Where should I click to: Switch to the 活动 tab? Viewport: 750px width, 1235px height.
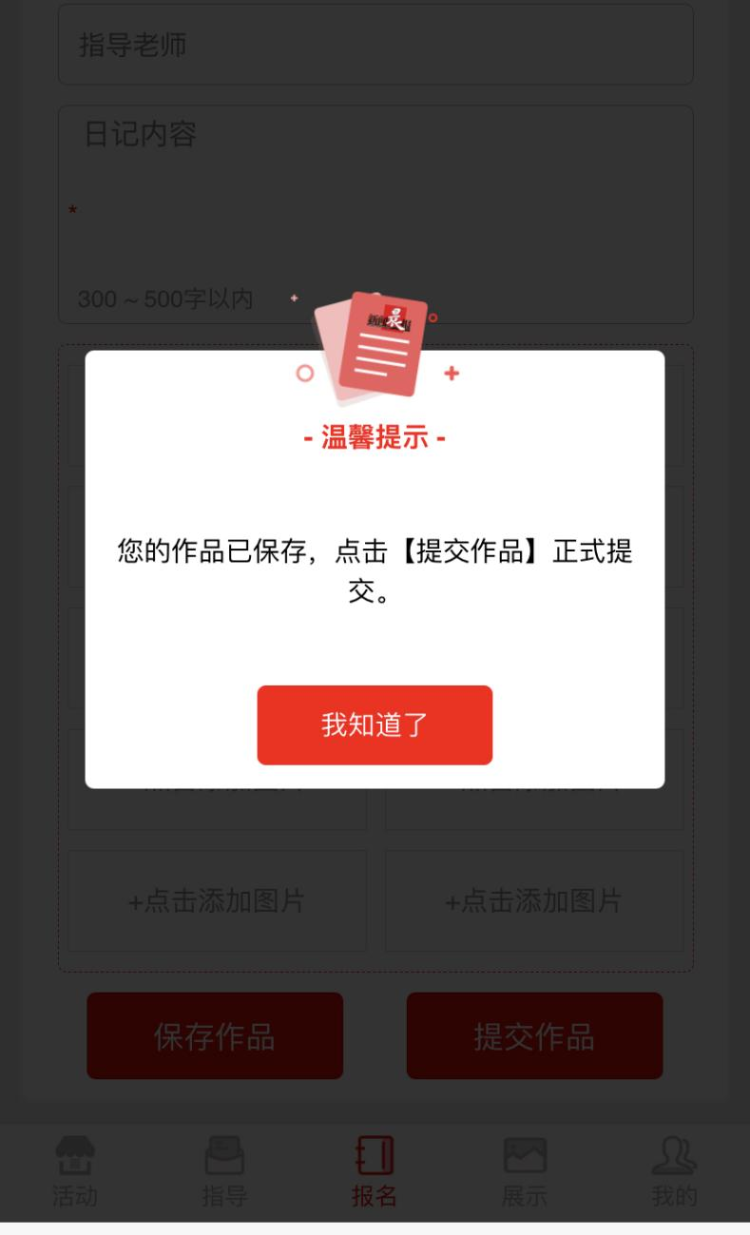75,1171
